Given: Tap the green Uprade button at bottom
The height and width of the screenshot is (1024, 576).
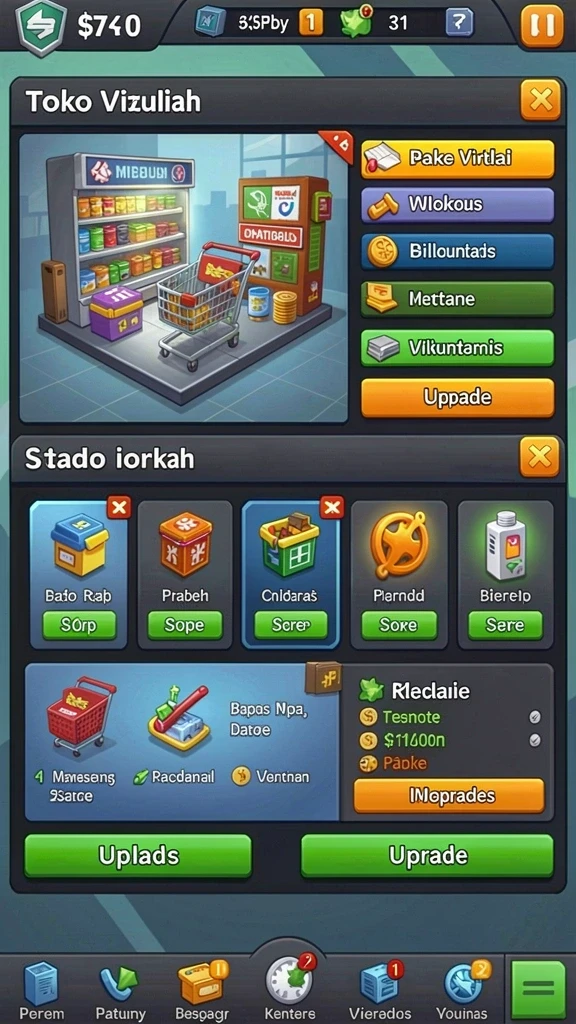Looking at the screenshot, I should [427, 856].
